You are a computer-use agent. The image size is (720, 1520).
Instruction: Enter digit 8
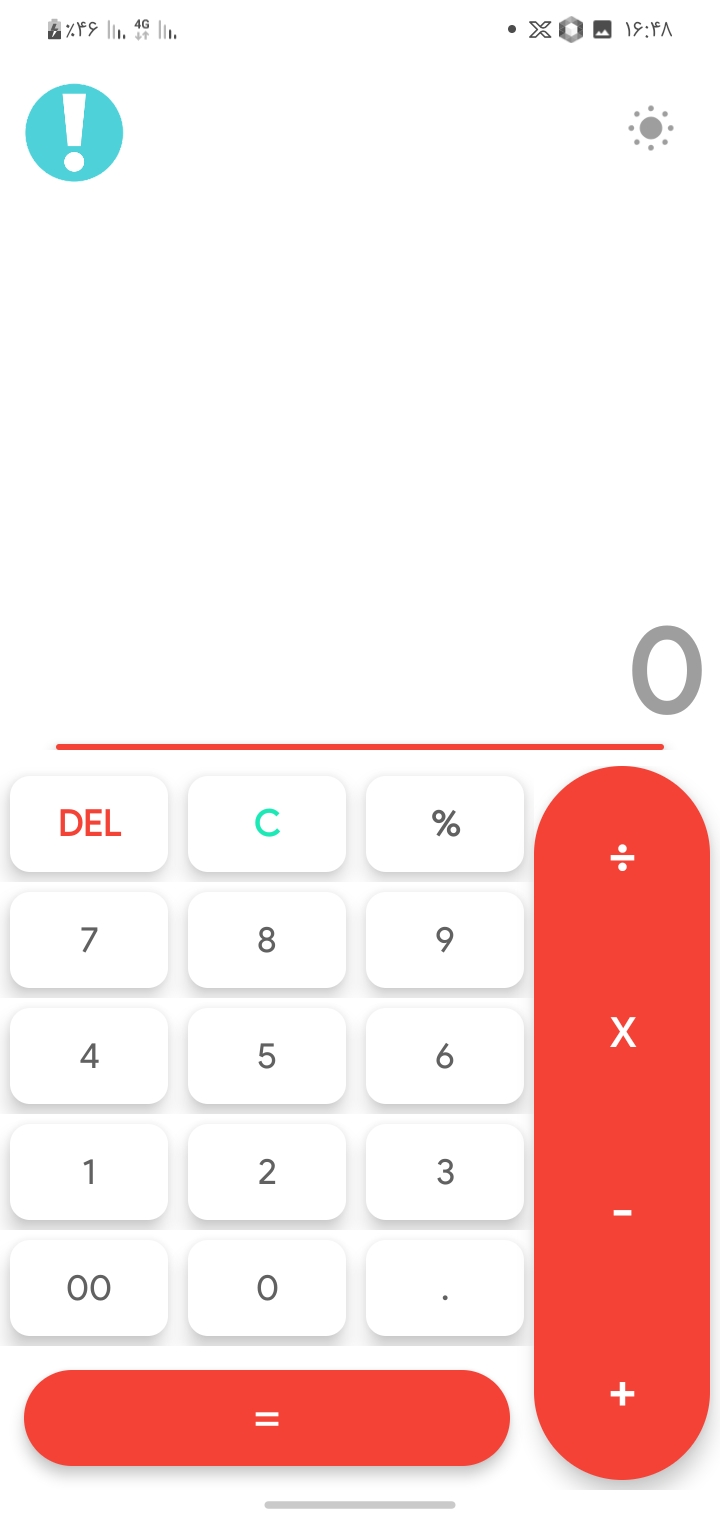[267, 940]
